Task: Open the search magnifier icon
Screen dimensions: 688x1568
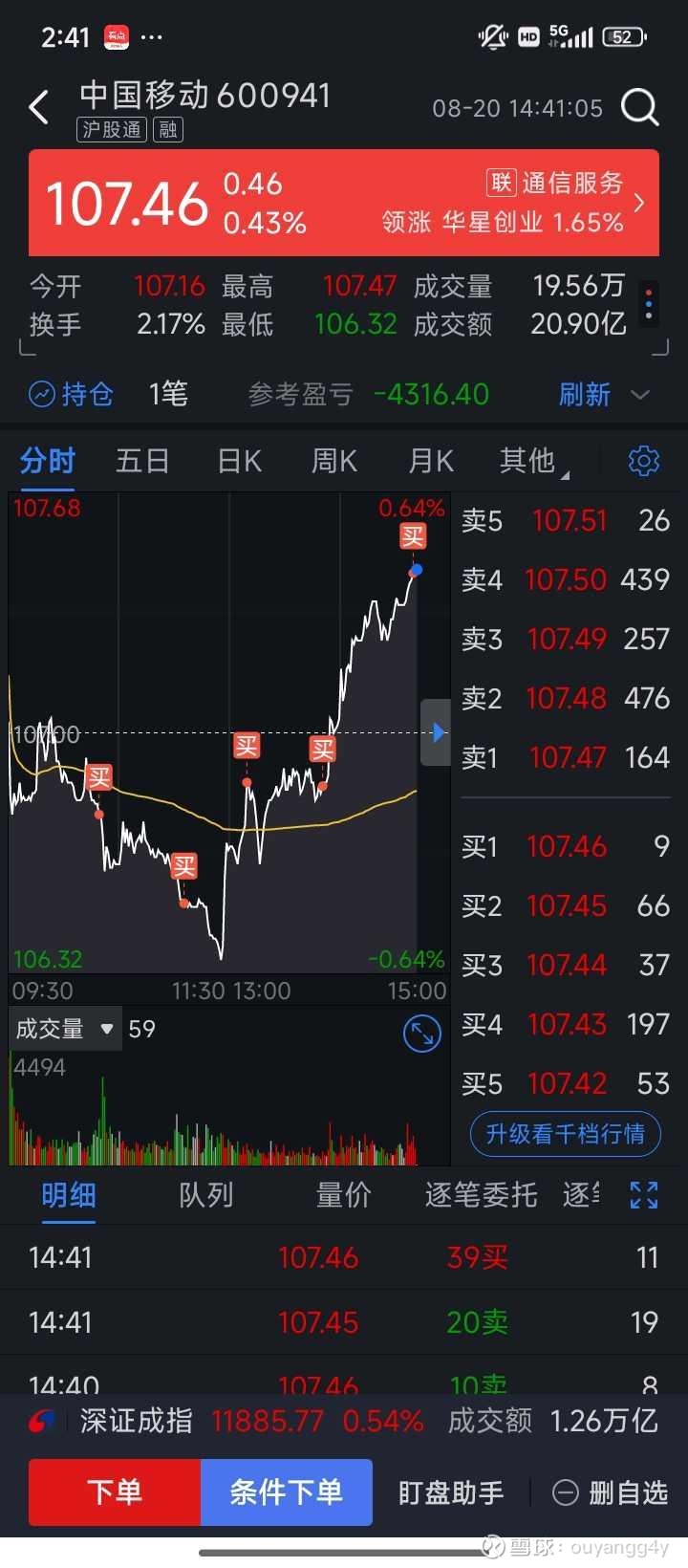Action: click(640, 107)
